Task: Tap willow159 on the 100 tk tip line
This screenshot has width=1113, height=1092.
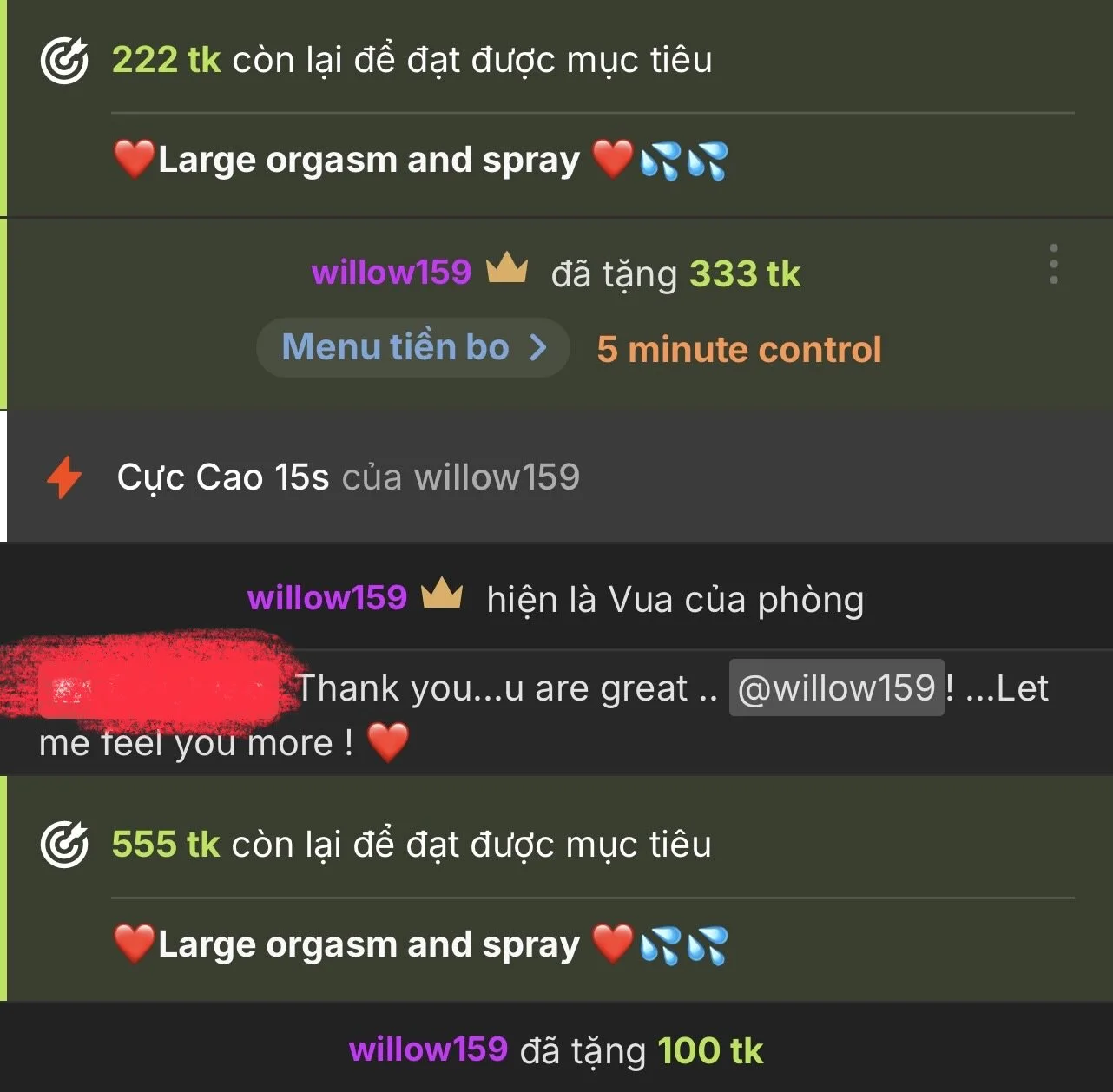Action: [x=428, y=1049]
